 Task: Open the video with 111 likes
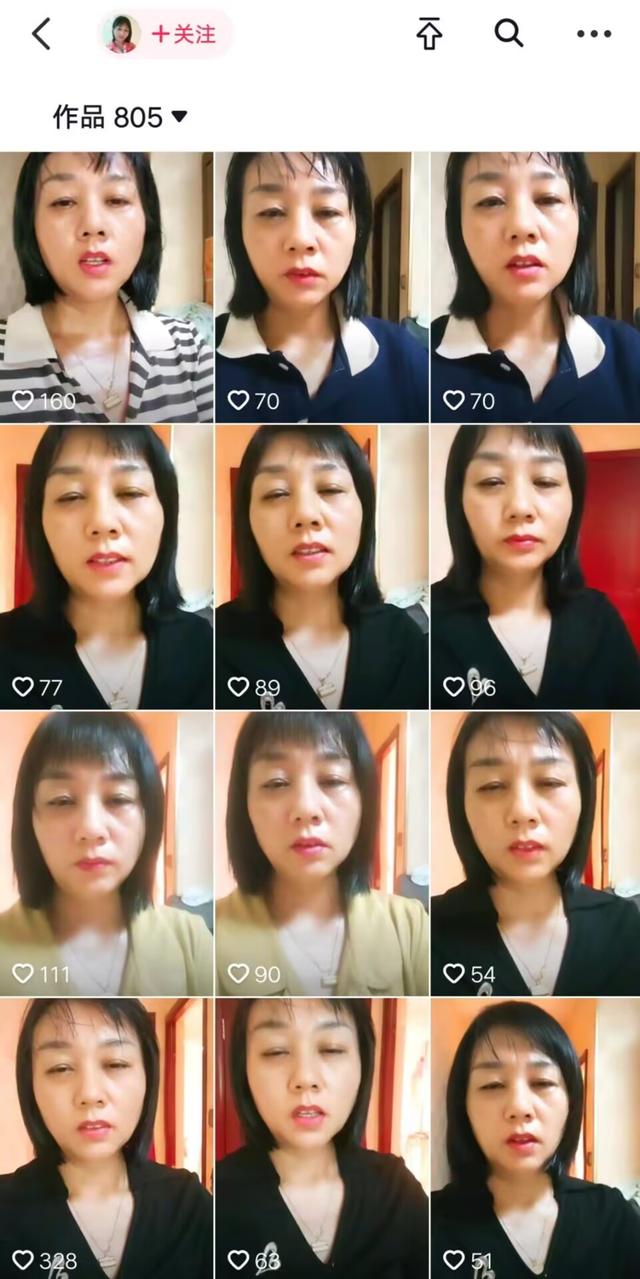(x=106, y=853)
